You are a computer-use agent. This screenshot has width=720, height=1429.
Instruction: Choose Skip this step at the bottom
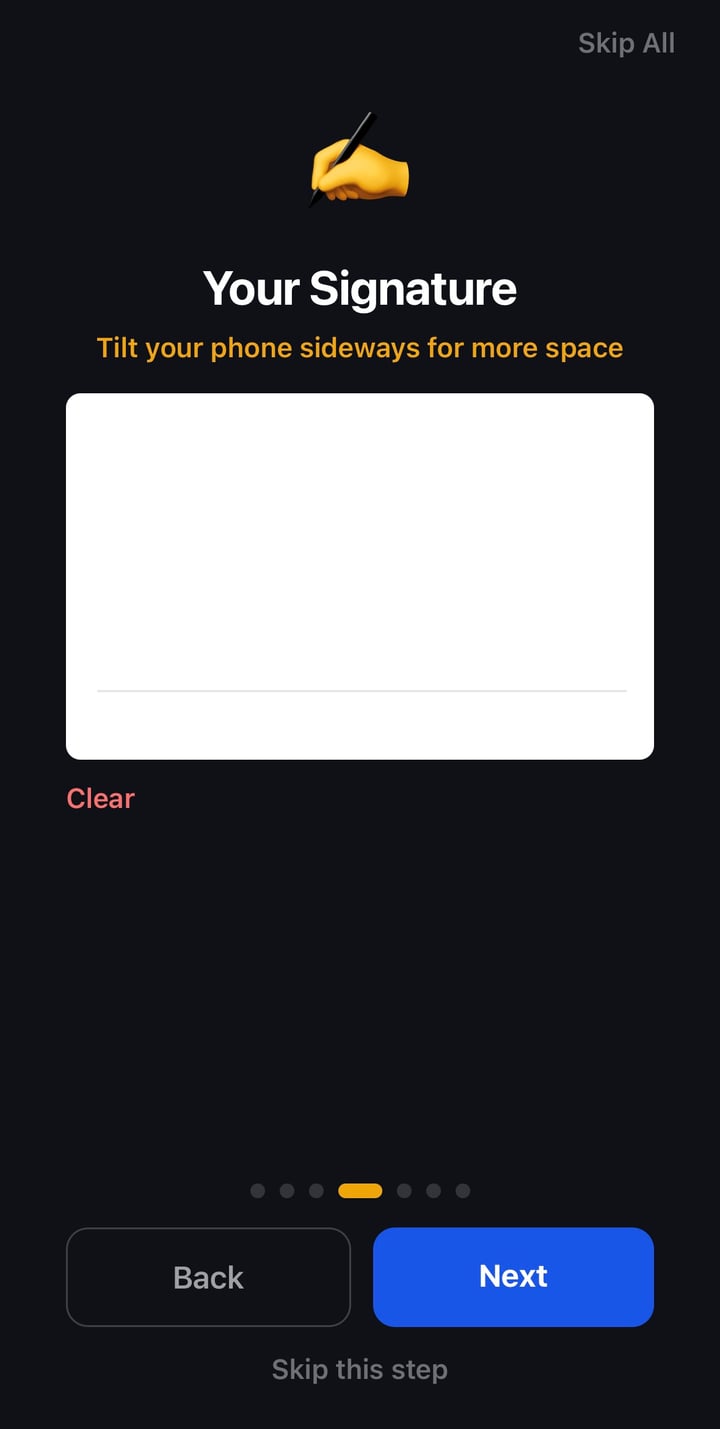point(360,1369)
